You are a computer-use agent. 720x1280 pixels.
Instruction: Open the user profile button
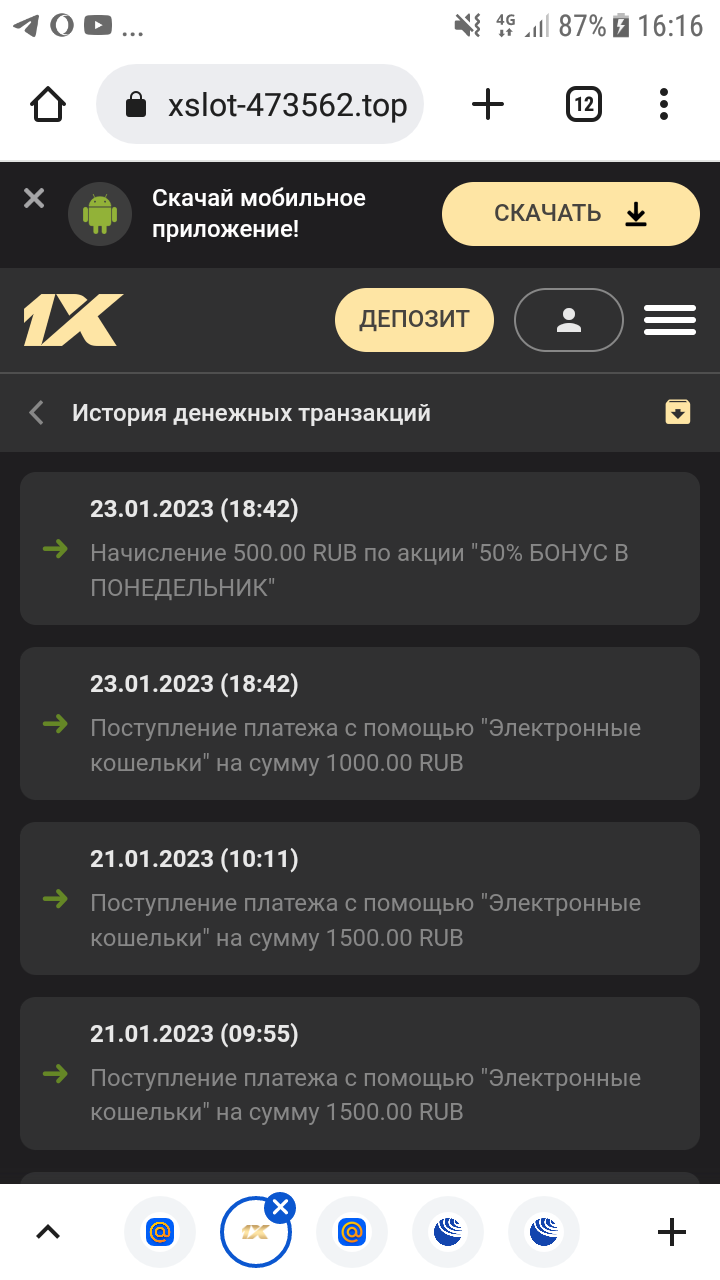coord(569,320)
